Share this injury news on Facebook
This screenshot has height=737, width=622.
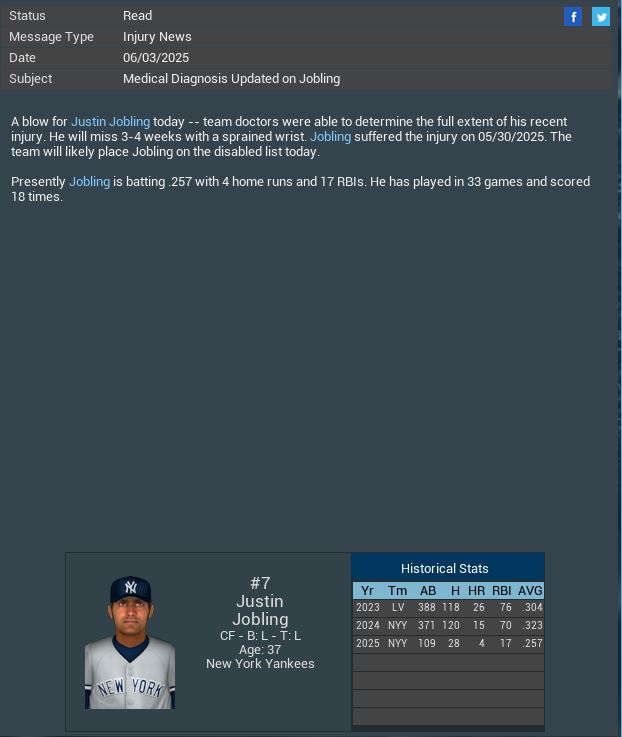tap(573, 16)
